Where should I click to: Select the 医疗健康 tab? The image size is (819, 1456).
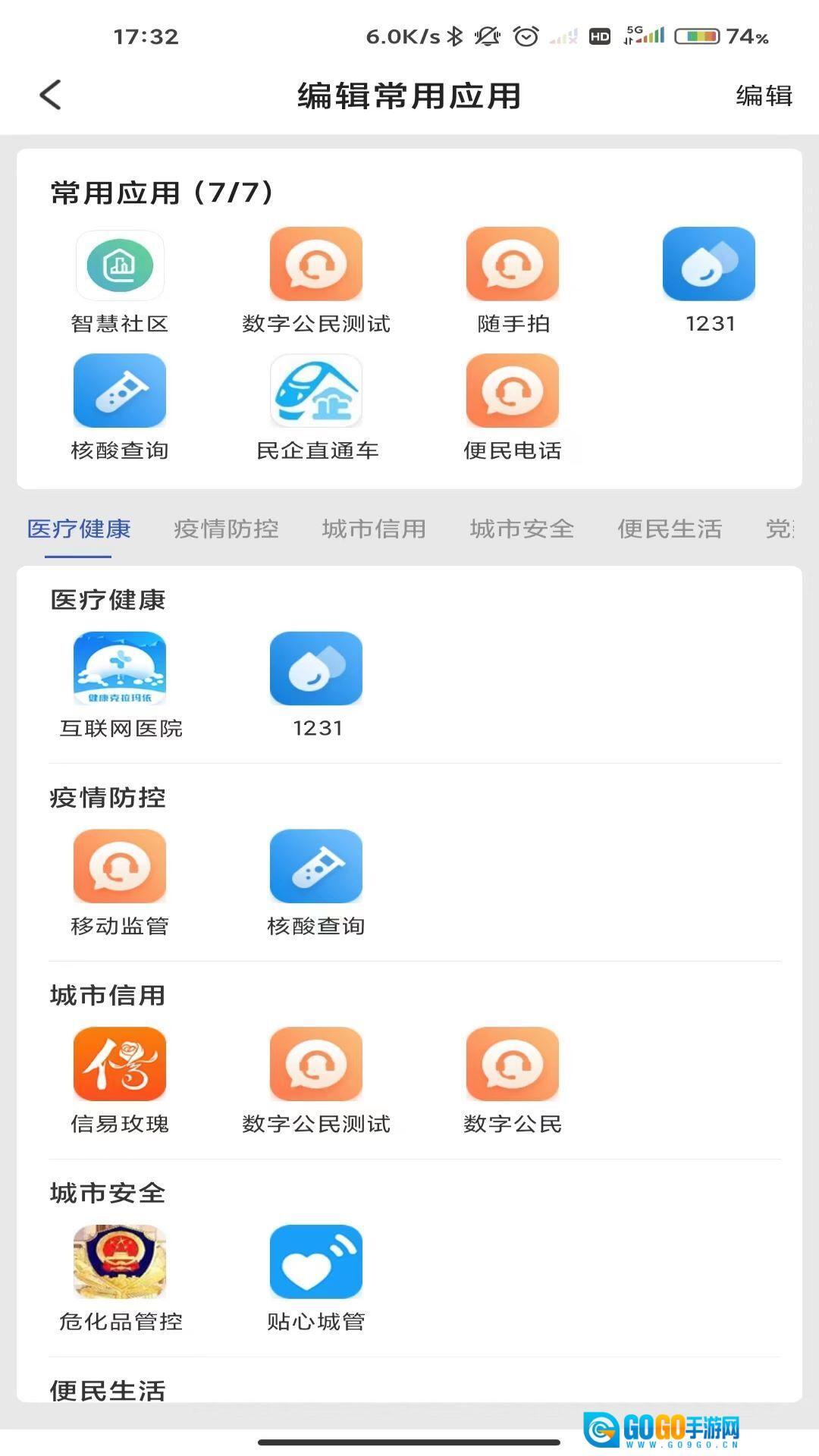coord(79,529)
